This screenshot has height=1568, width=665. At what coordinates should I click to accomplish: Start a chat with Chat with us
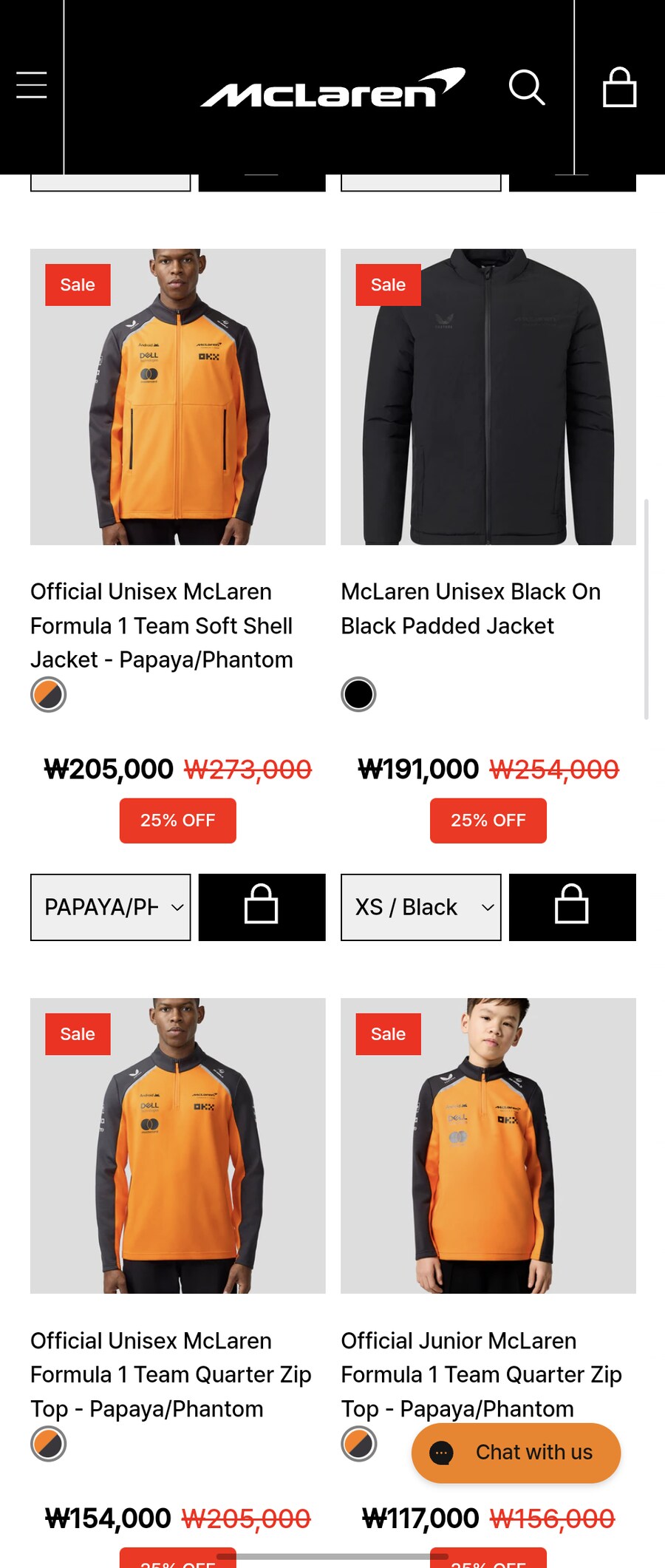click(x=516, y=1453)
